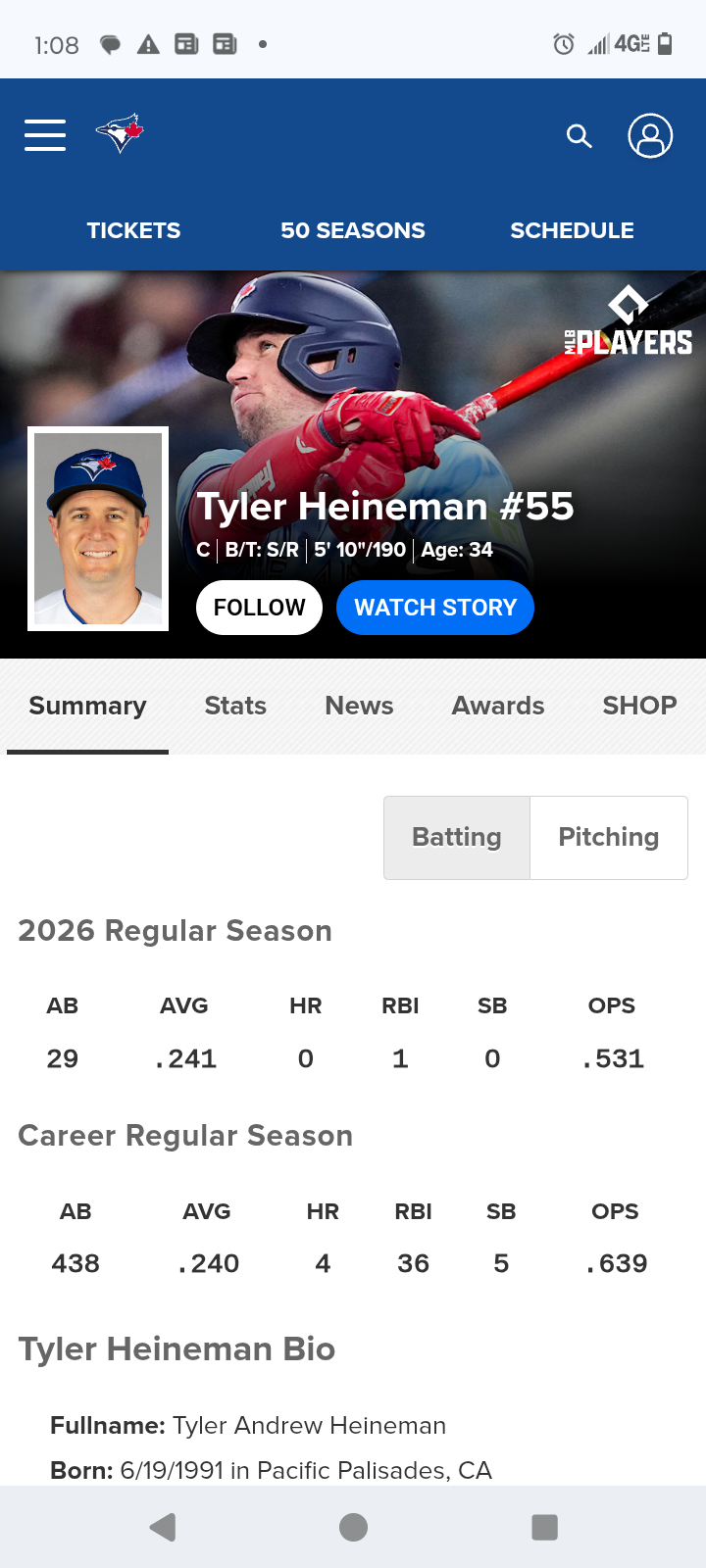This screenshot has height=1568, width=706.
Task: Show the Awards tab
Action: 498,706
